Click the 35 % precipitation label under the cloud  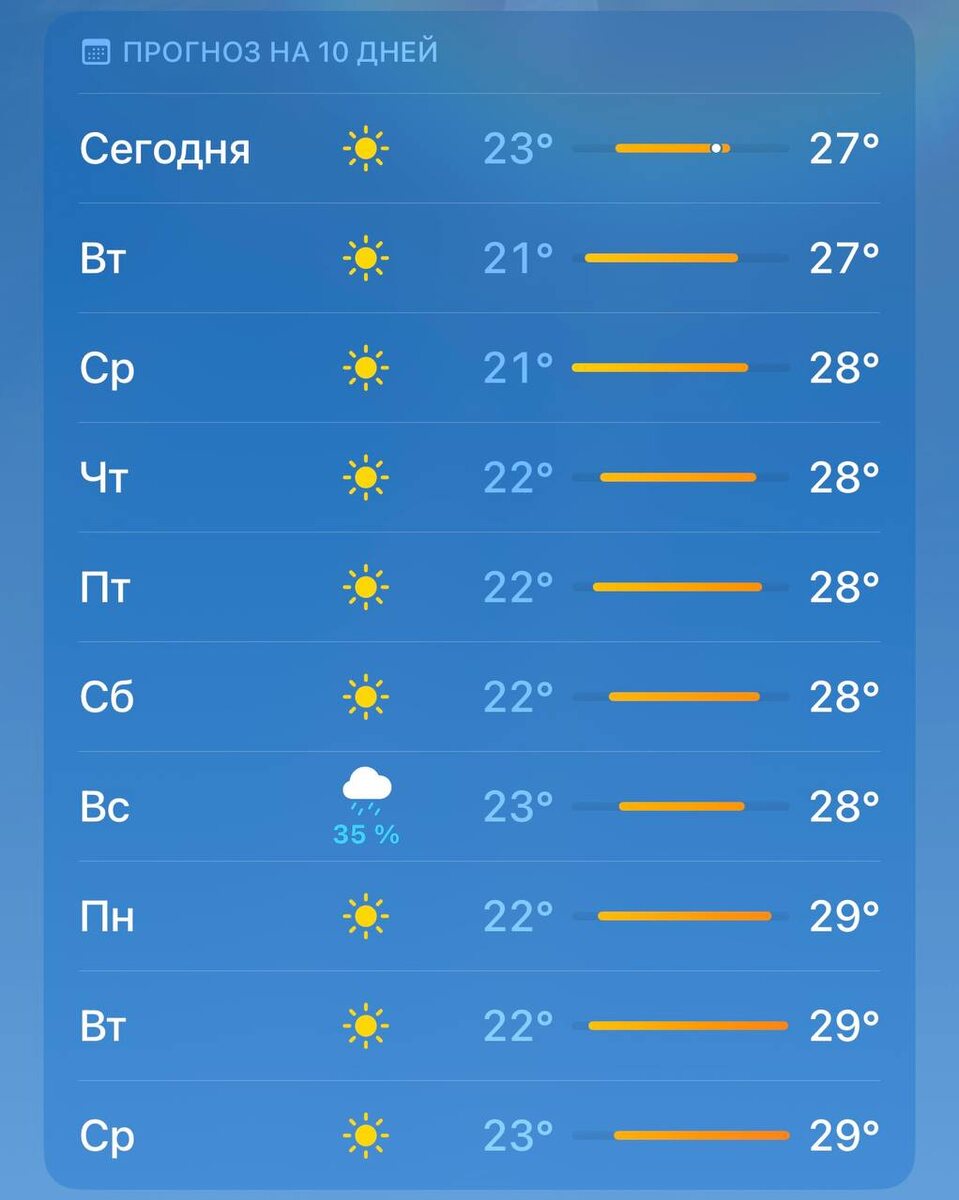click(x=366, y=833)
